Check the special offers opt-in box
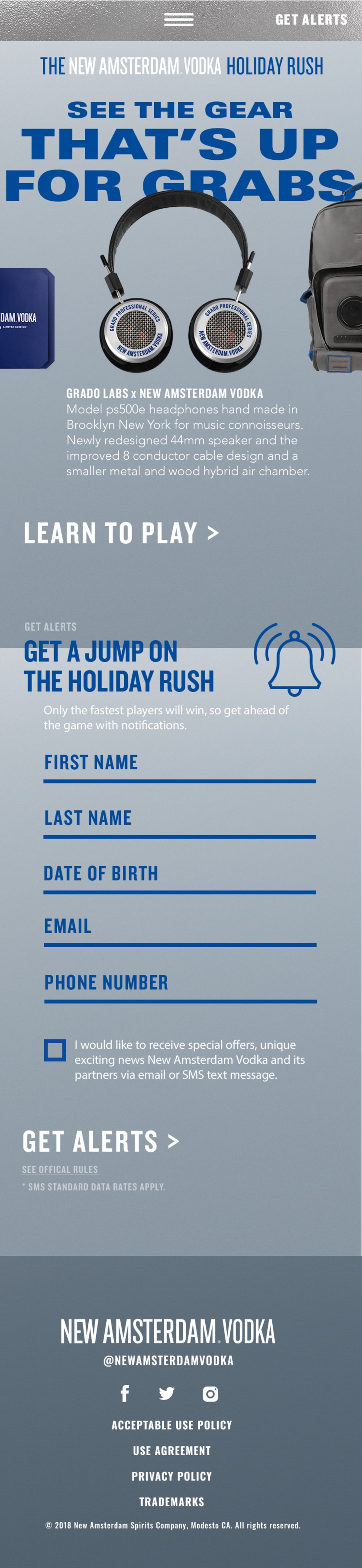362x1568 pixels. tap(55, 1050)
